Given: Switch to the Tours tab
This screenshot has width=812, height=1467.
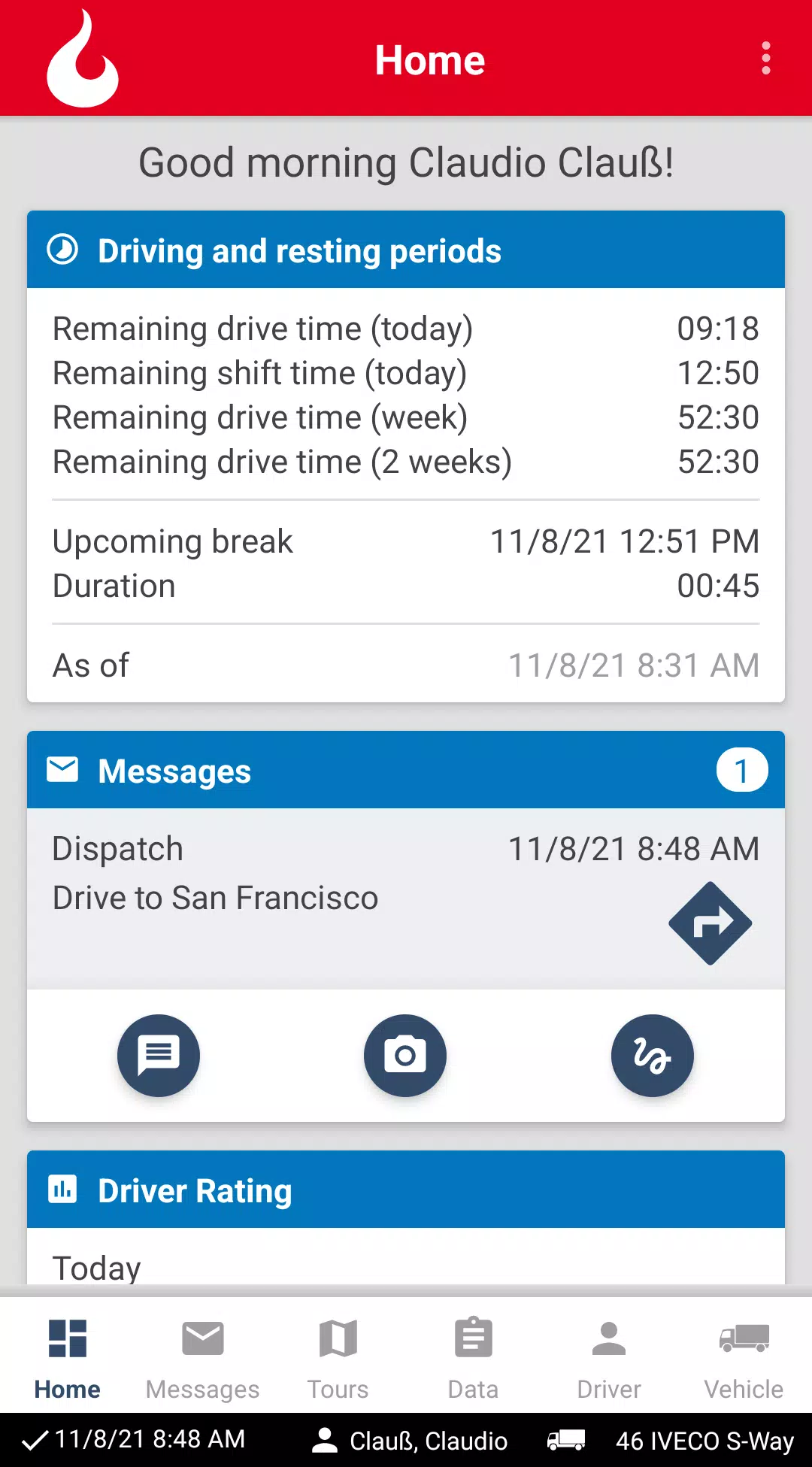Looking at the screenshot, I should [338, 1357].
